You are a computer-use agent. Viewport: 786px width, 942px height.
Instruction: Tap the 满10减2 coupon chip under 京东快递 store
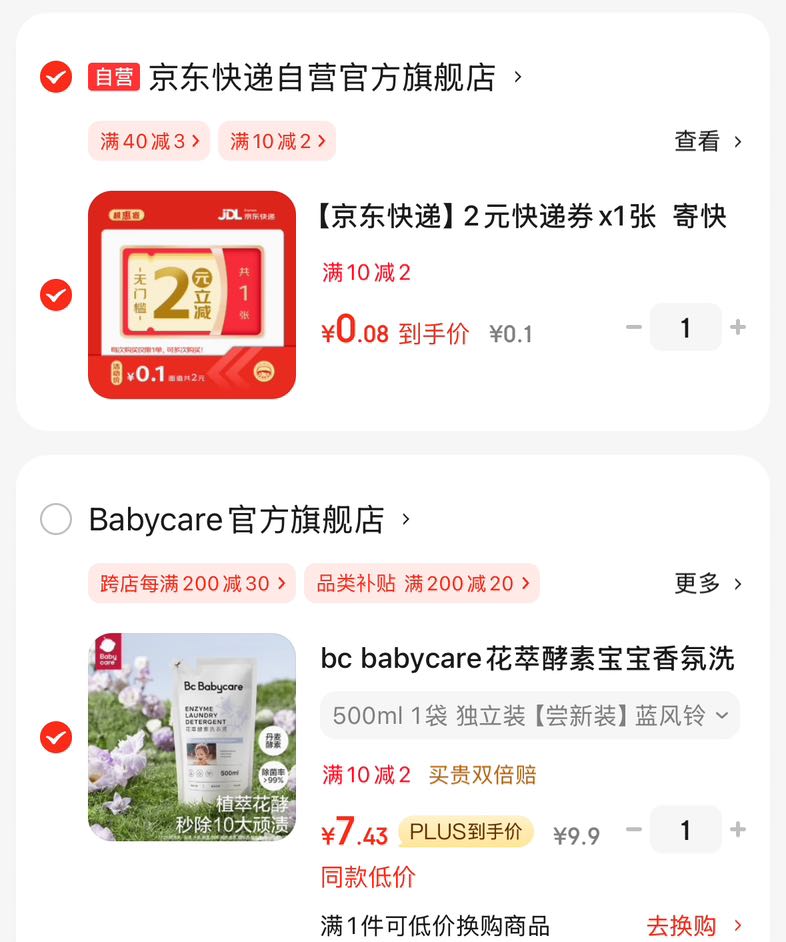click(x=277, y=141)
